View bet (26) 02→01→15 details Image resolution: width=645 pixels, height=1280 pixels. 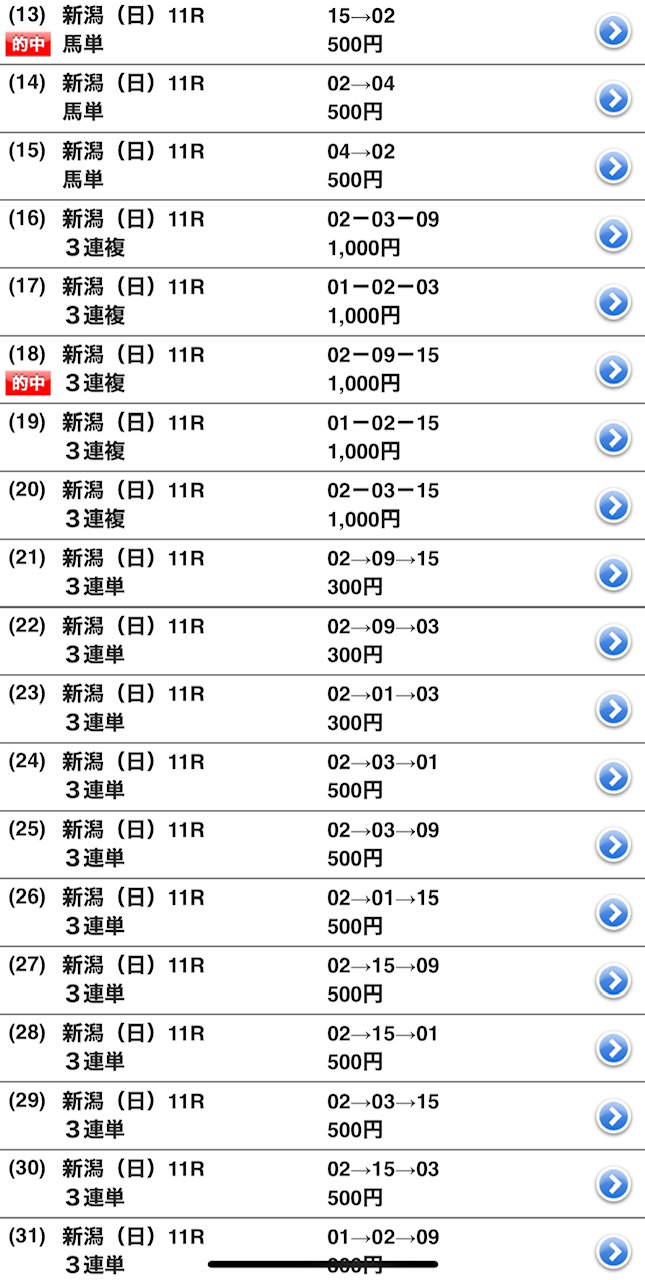click(613, 913)
